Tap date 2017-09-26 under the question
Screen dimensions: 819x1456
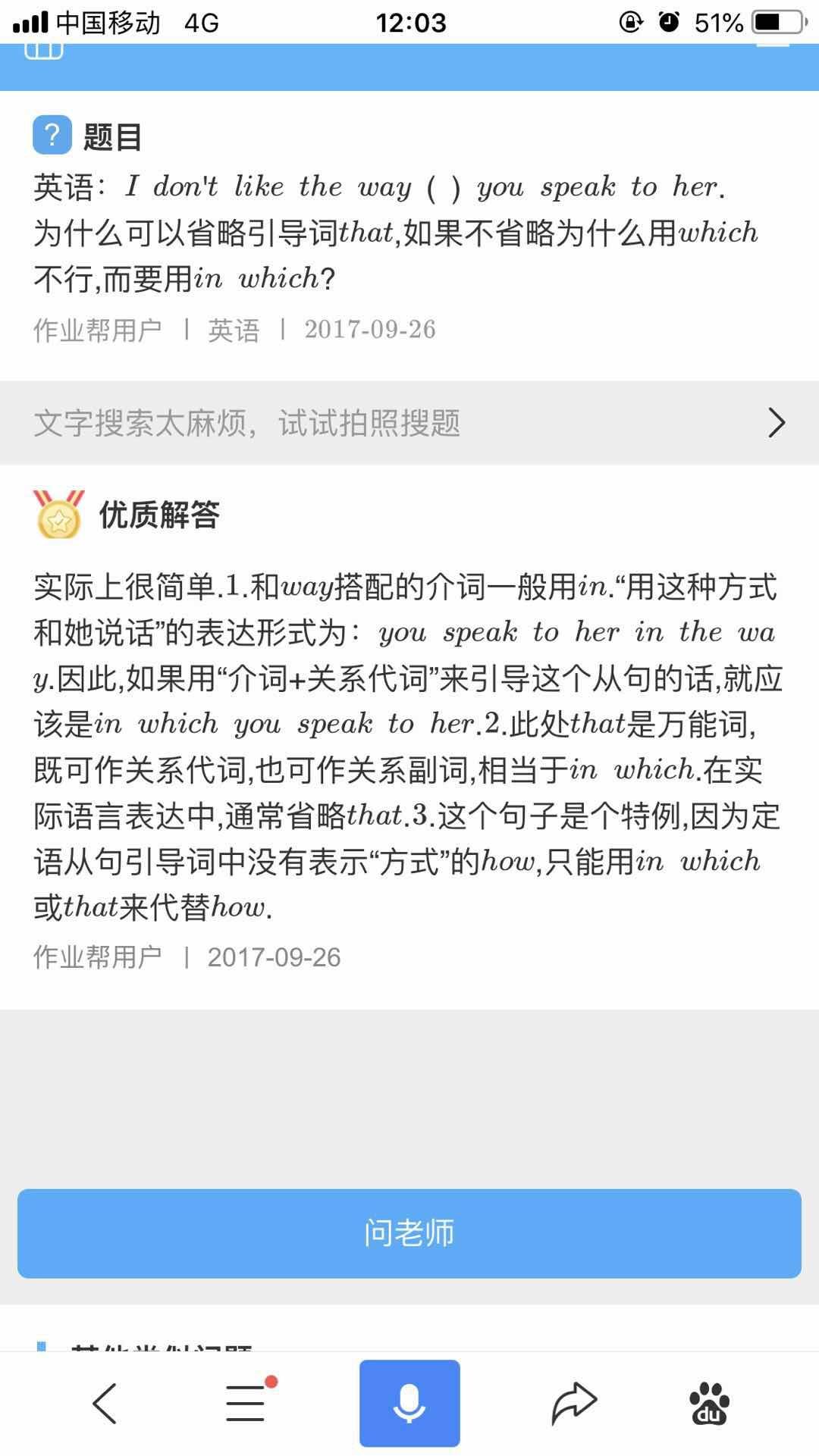[x=369, y=330]
